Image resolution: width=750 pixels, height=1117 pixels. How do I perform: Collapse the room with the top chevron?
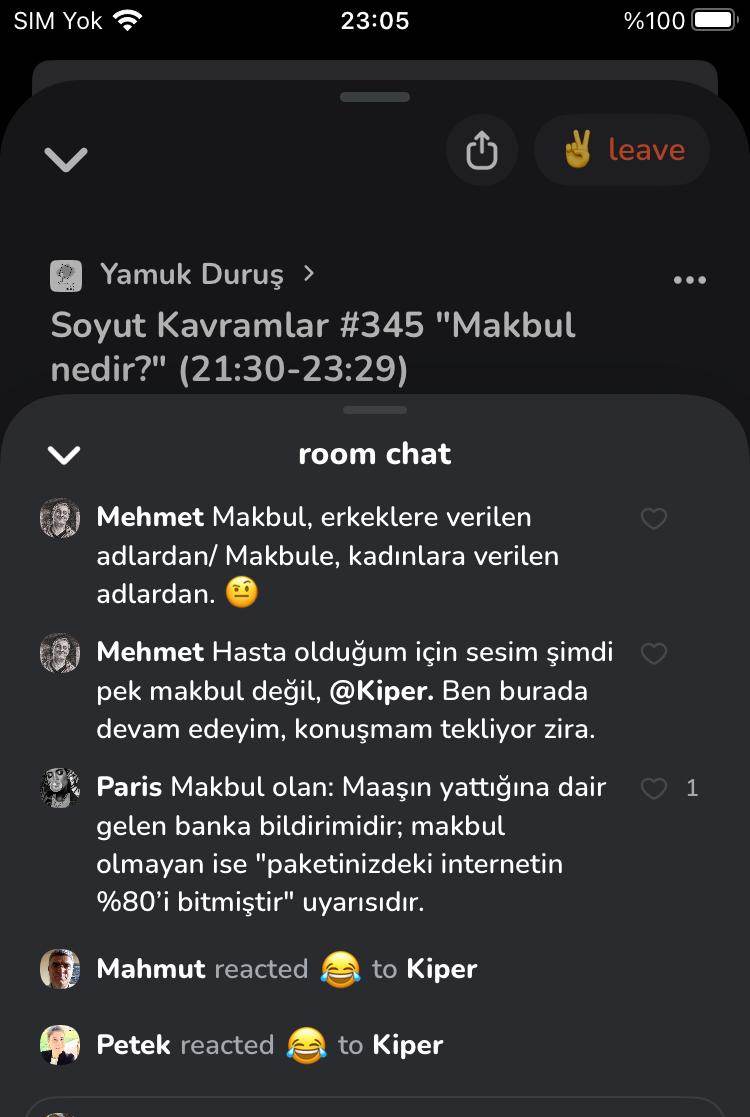[66, 158]
